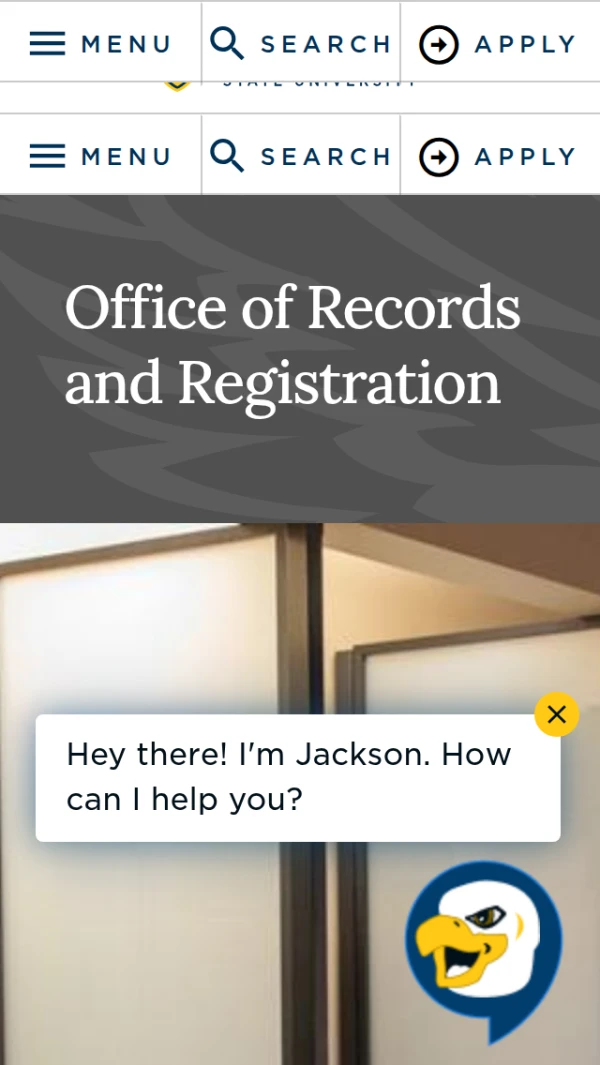Image resolution: width=600 pixels, height=1065 pixels.
Task: Tap SEARCH just above the Office of Records heading
Action: click(x=301, y=156)
